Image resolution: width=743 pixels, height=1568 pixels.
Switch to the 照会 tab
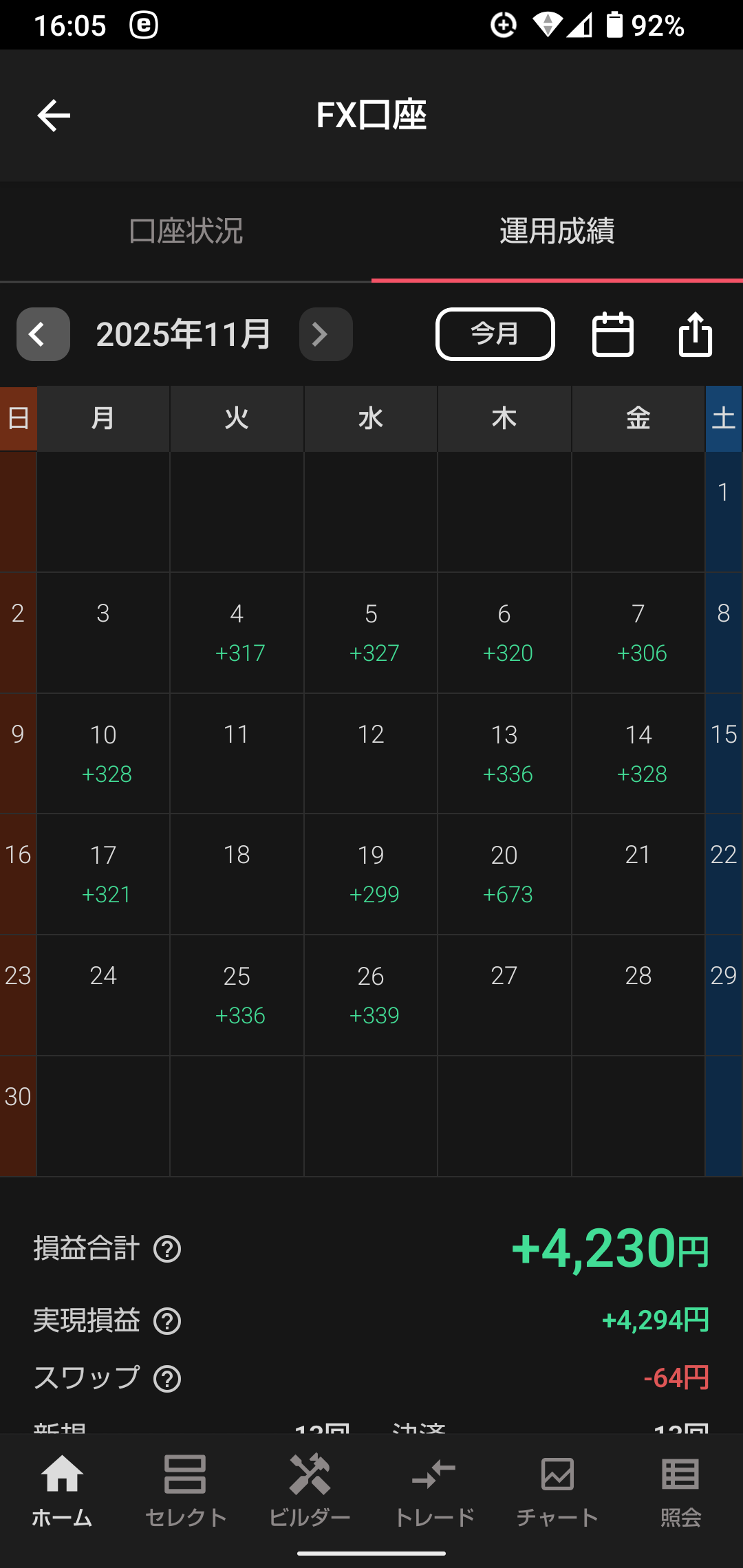coord(681,1490)
